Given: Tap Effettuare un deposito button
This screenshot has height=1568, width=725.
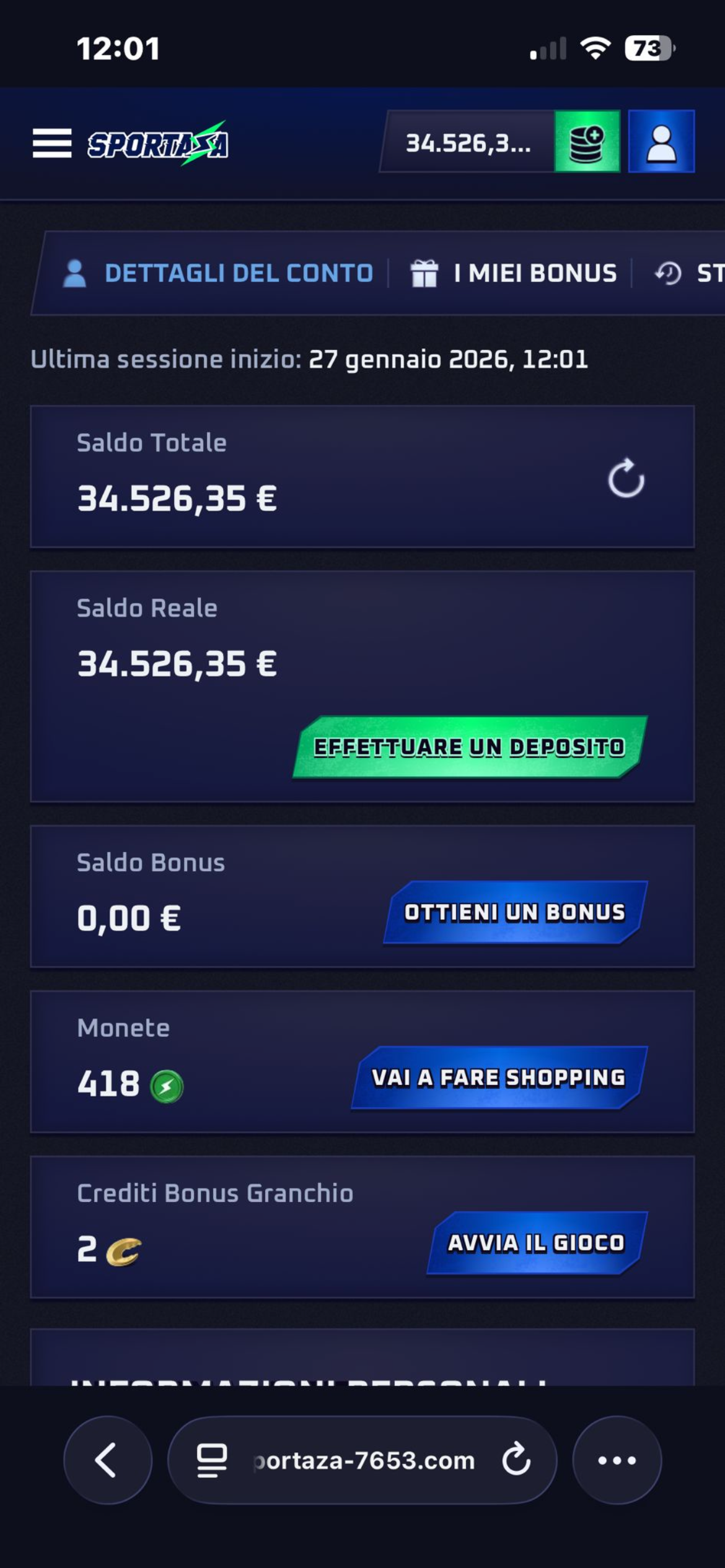Looking at the screenshot, I should (469, 747).
